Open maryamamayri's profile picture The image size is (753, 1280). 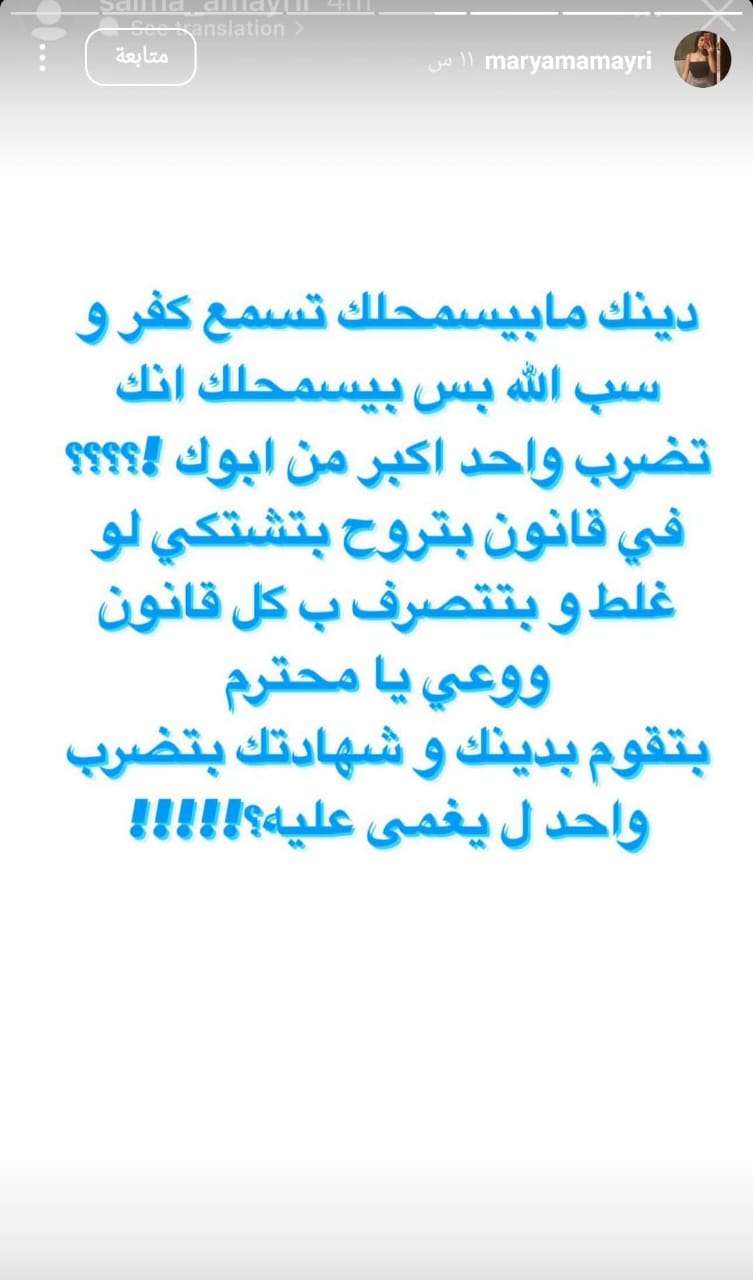703,60
